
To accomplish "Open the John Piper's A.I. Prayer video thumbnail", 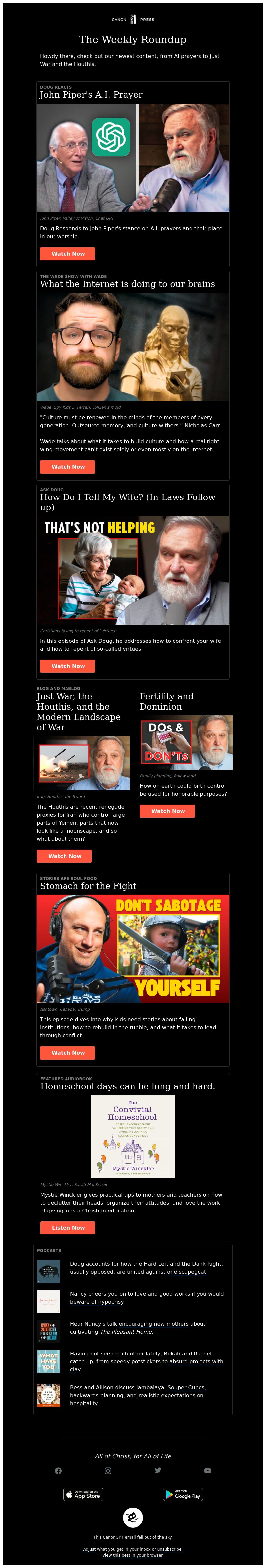I will coord(133,158).
